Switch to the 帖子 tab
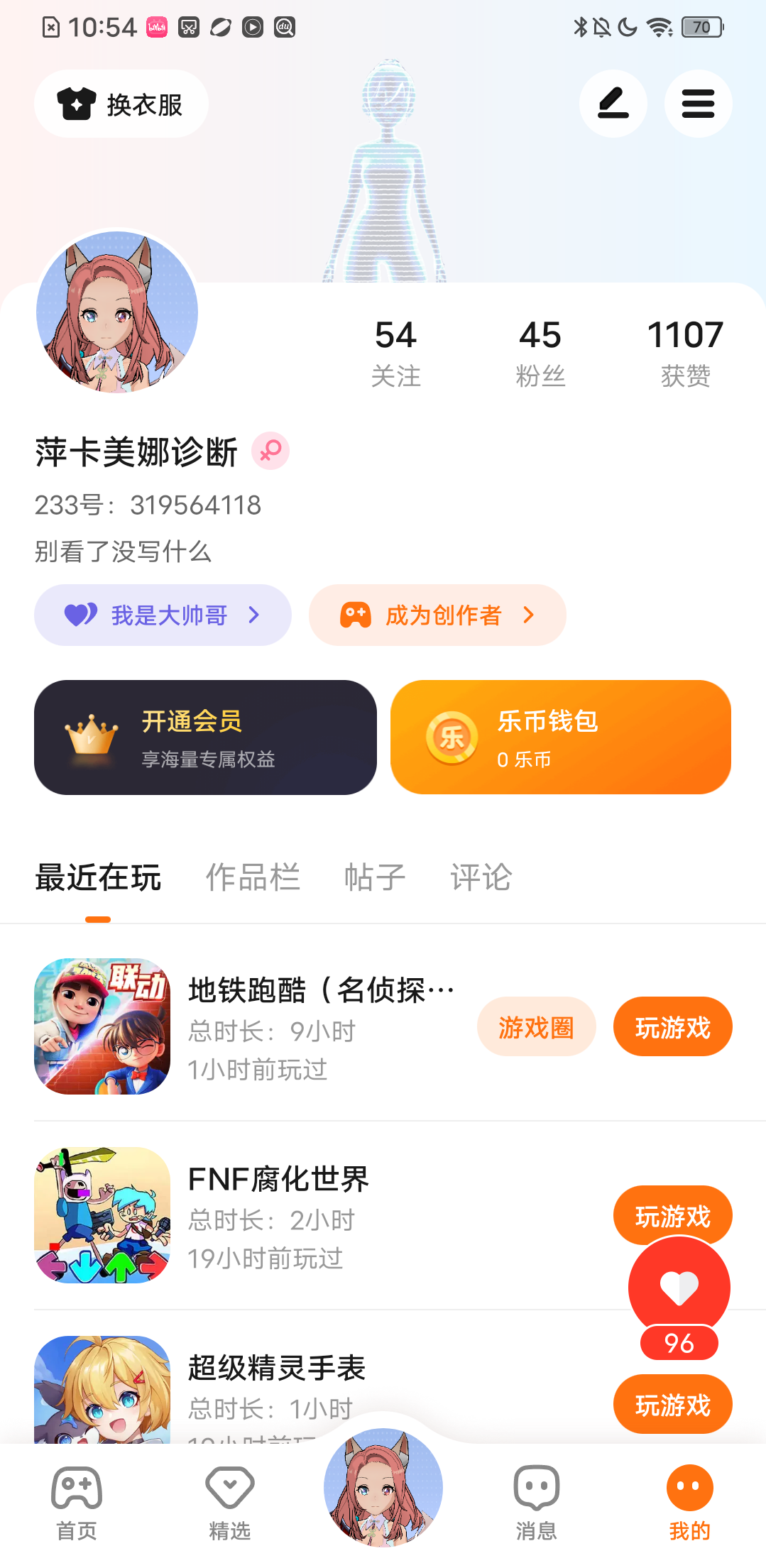The height and width of the screenshot is (1568, 766). 375,877
